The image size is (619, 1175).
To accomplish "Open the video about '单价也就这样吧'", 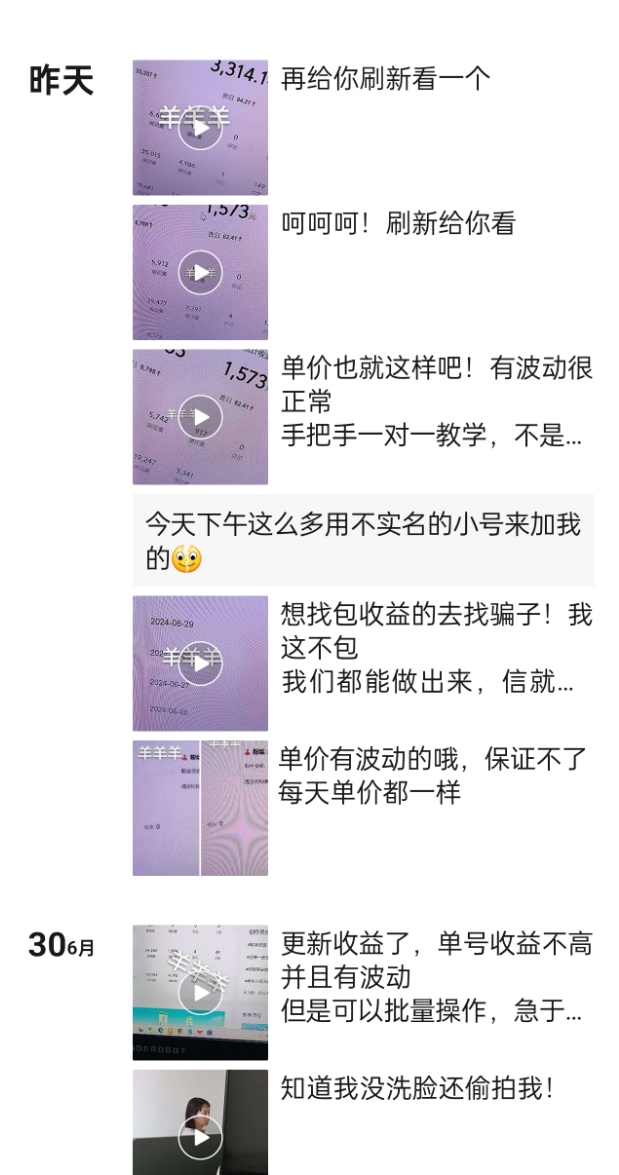I will (200, 418).
